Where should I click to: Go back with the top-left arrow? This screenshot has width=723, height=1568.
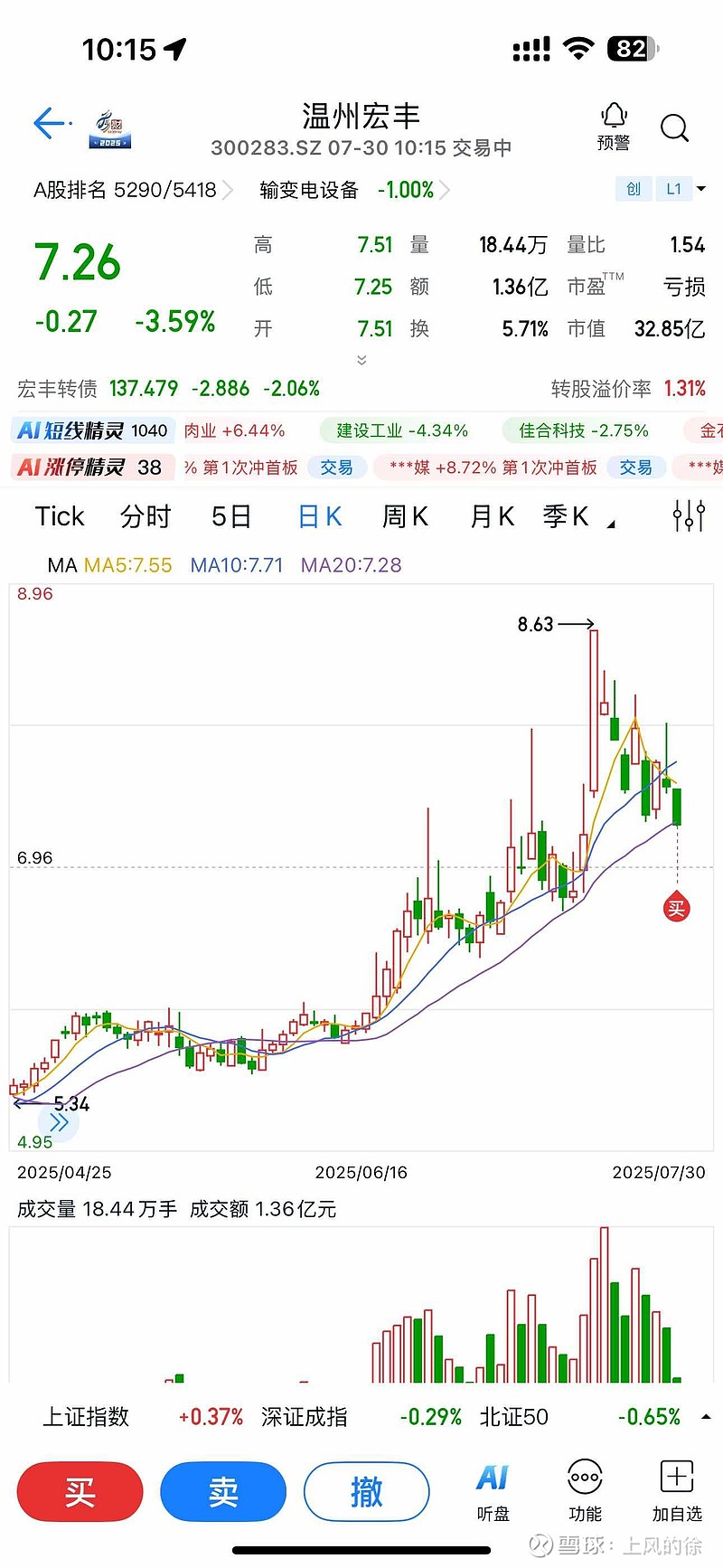click(52, 123)
